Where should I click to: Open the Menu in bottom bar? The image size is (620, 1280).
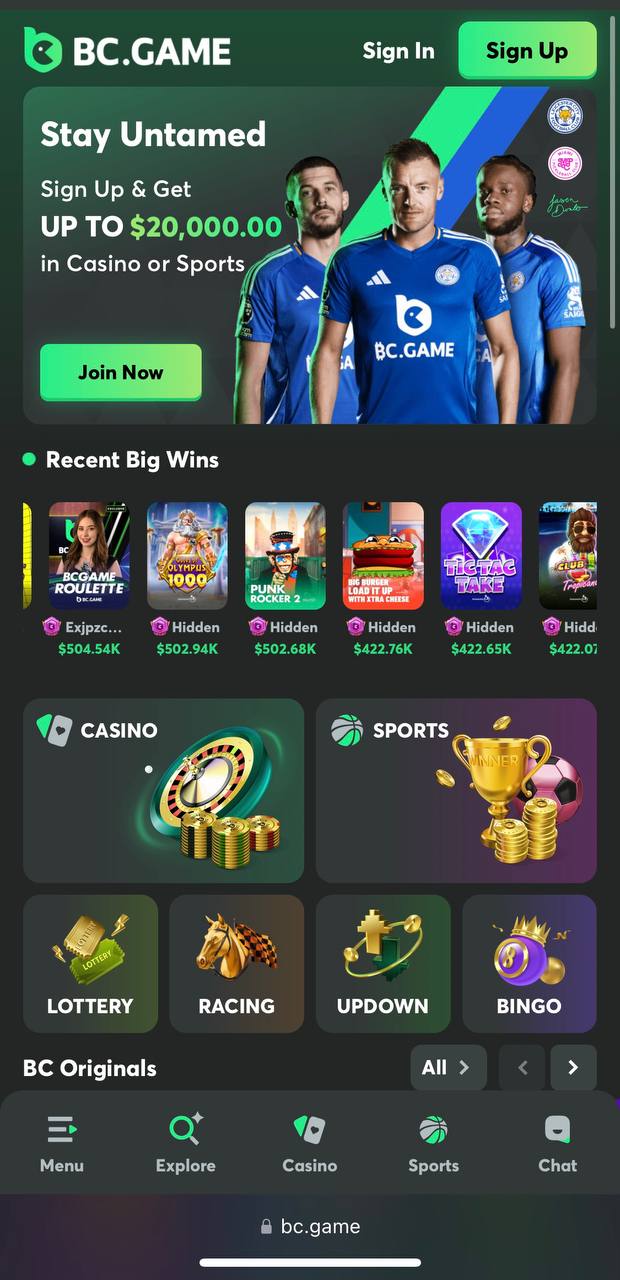tap(62, 1143)
